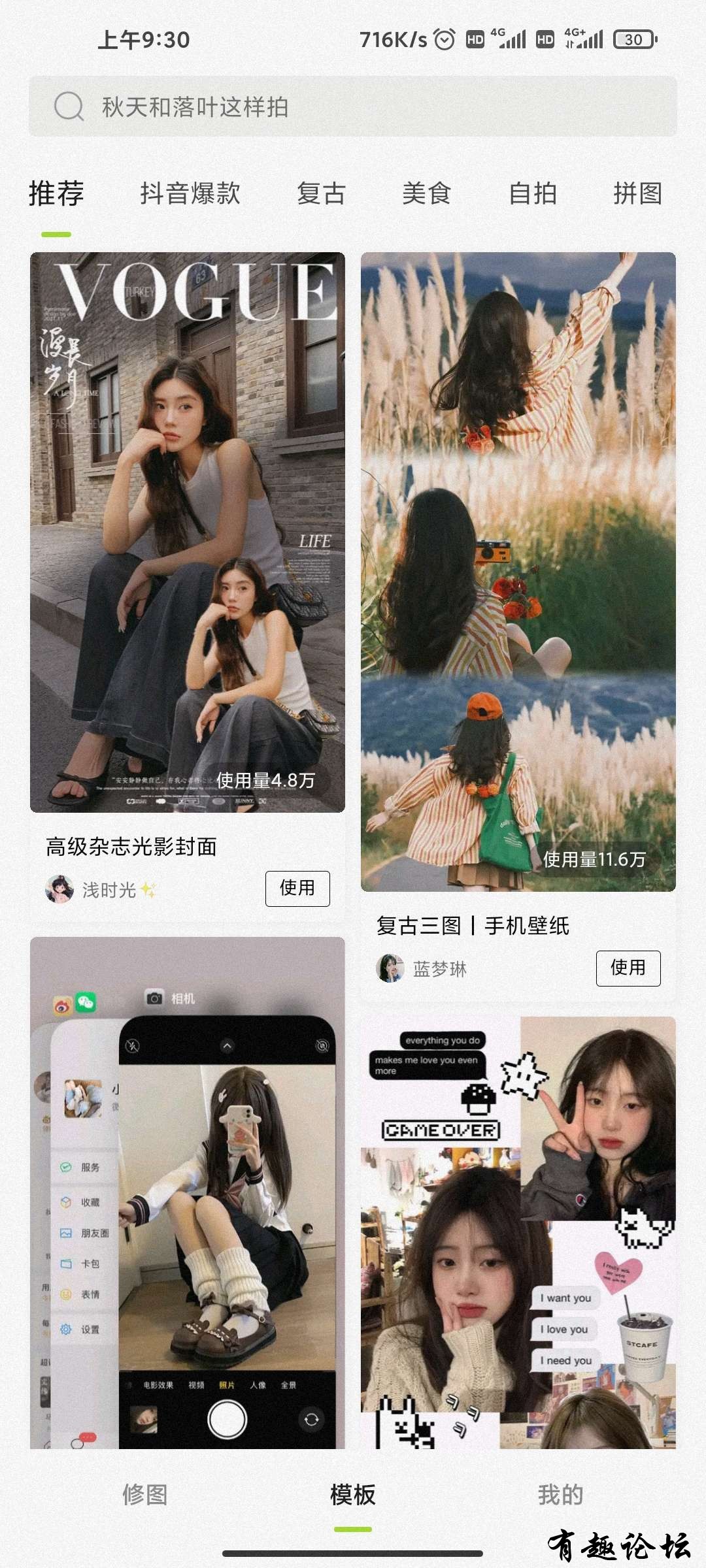This screenshot has height=1568, width=706.
Task: Open the 自拍 category tab
Action: pyautogui.click(x=533, y=194)
